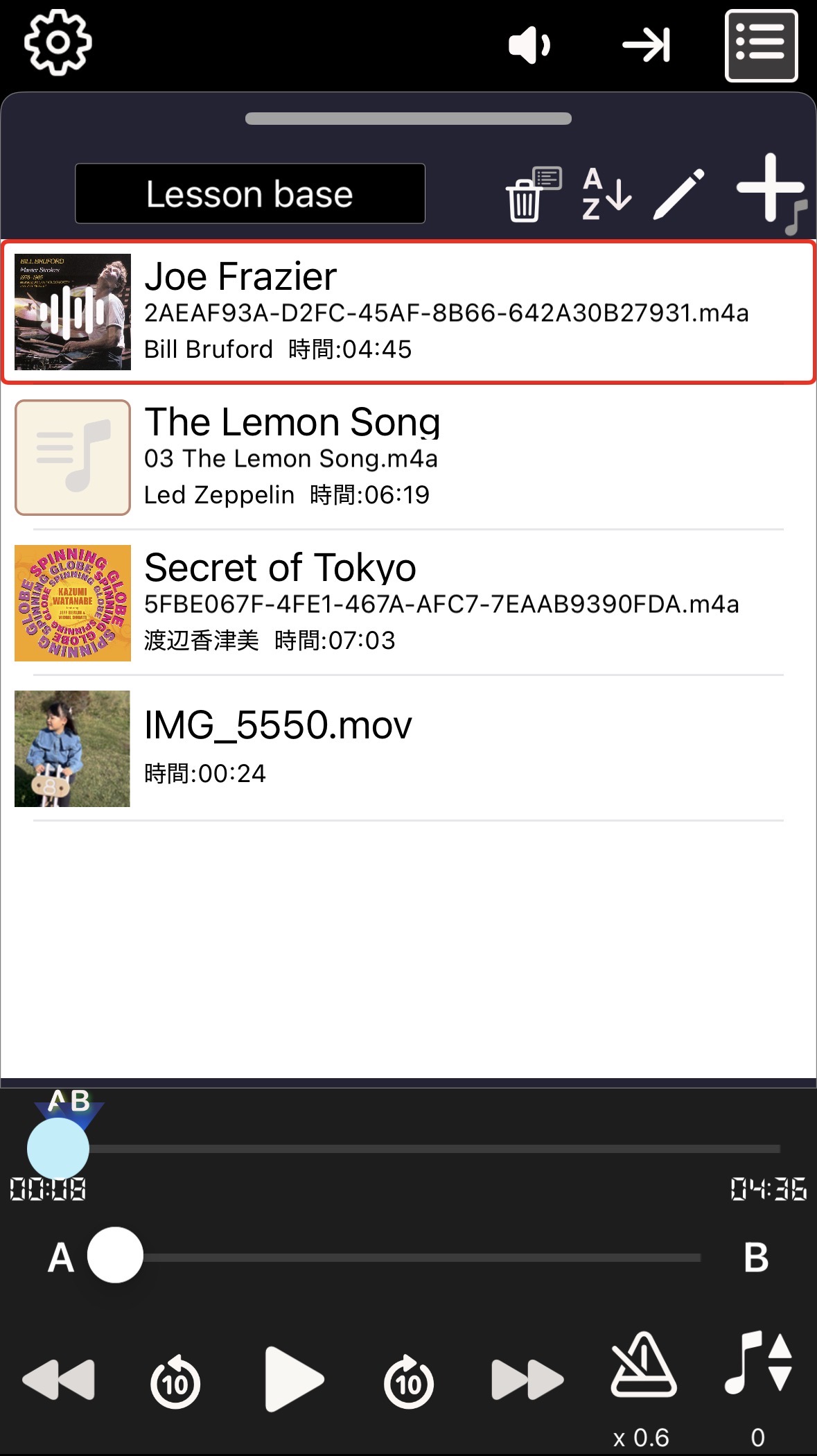The height and width of the screenshot is (1456, 817).
Task: Tap the trash delete-list icon
Action: click(532, 195)
